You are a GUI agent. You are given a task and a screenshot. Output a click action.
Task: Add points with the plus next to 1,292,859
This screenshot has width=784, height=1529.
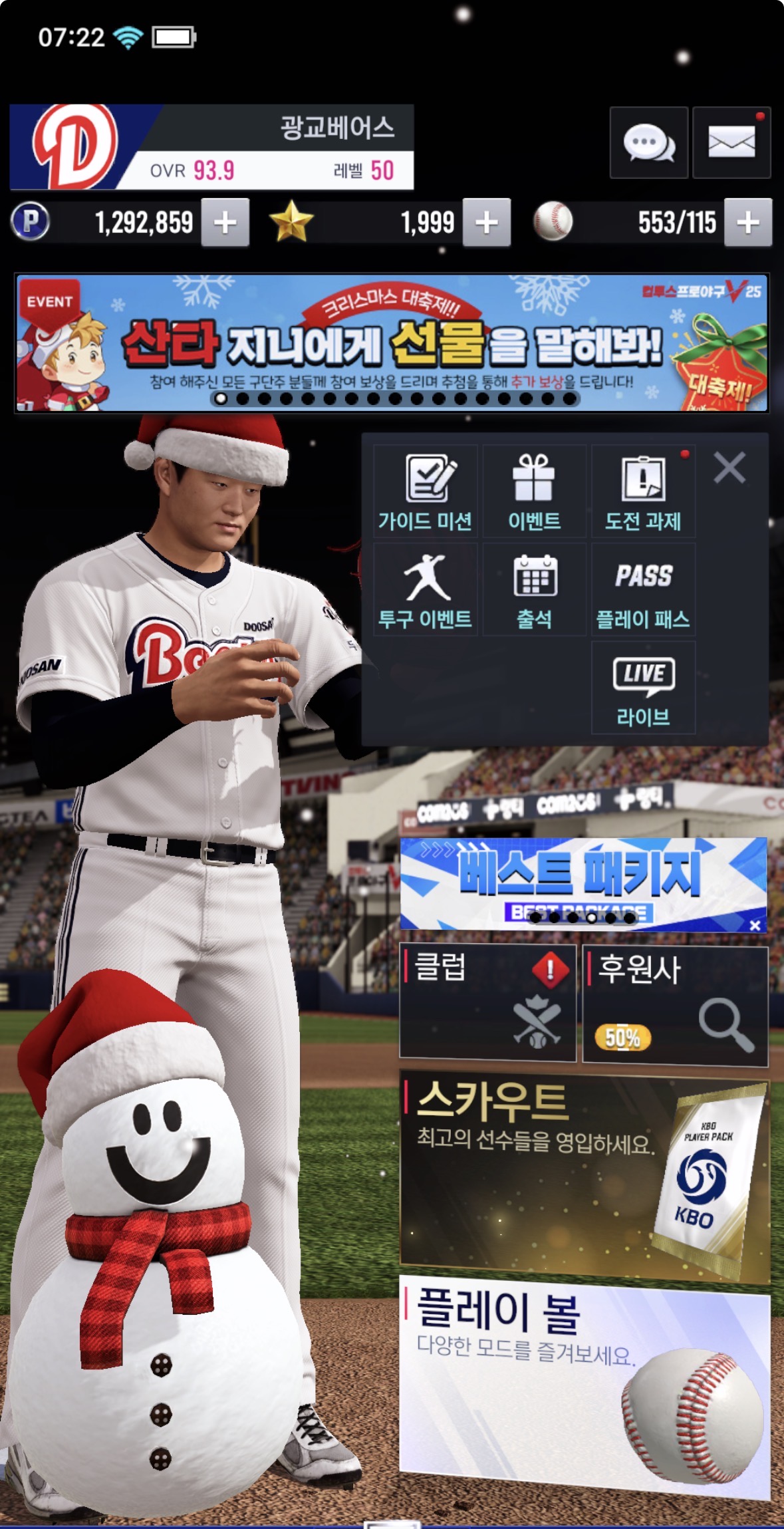point(225,223)
